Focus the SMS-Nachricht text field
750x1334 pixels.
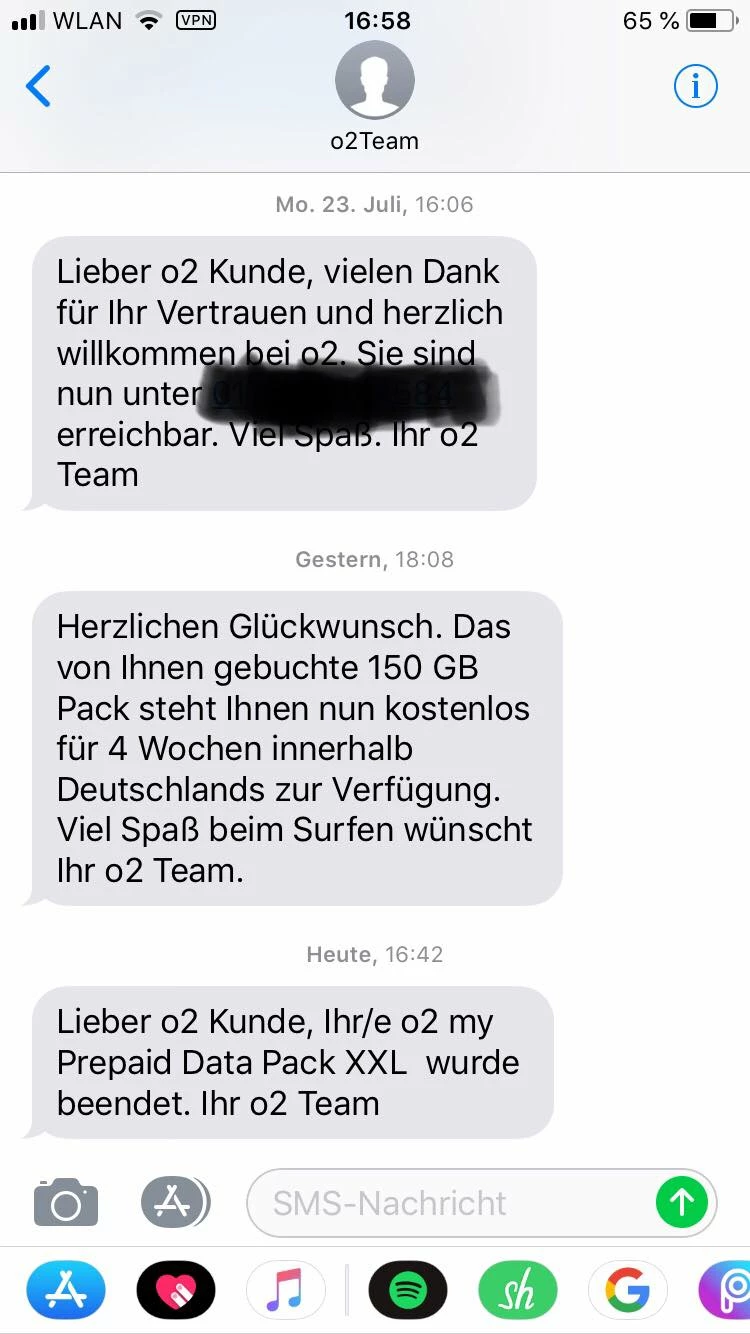tap(450, 1202)
